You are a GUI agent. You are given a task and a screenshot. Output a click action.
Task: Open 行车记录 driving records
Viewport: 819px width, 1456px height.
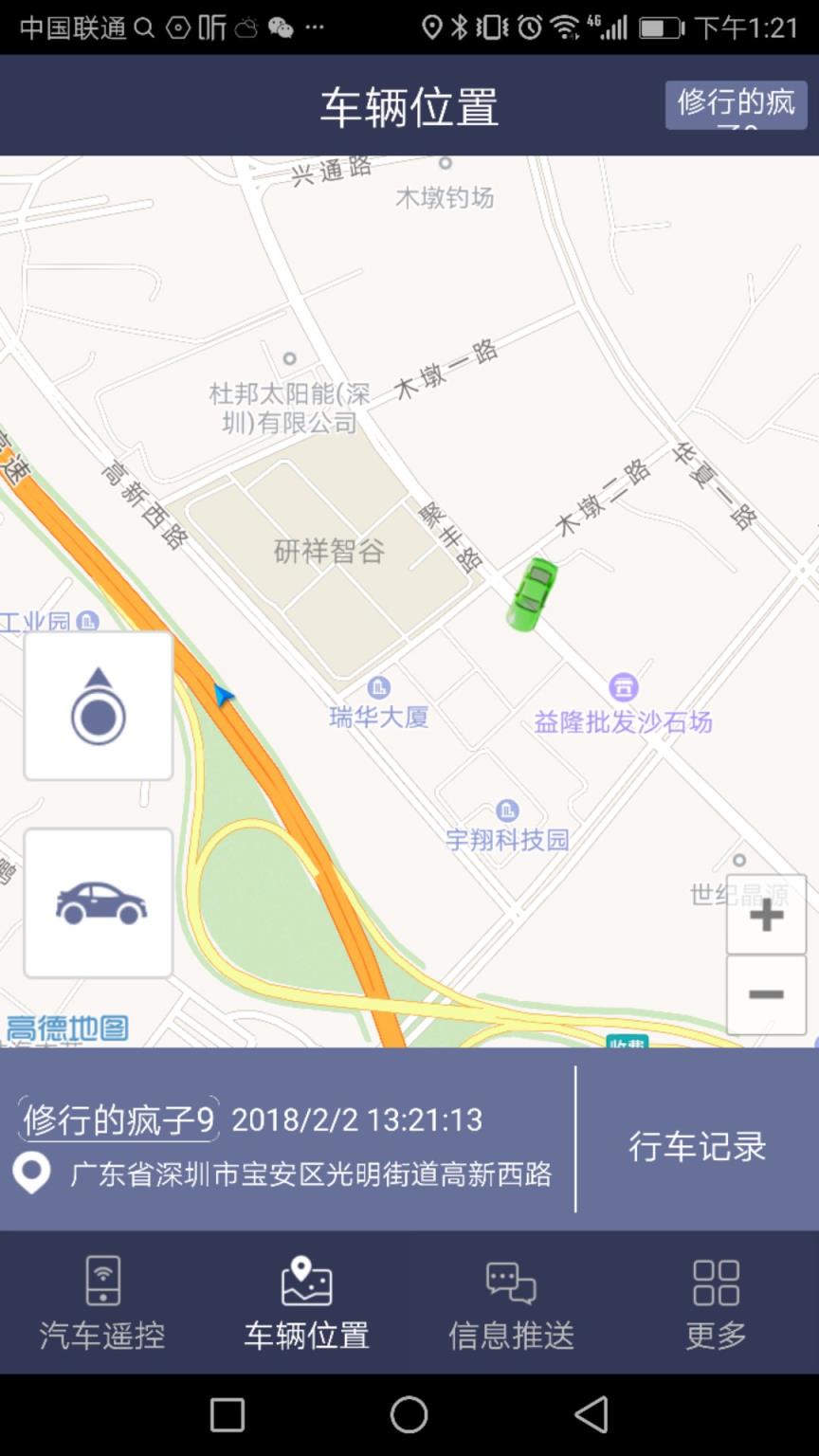pyautogui.click(x=700, y=1147)
